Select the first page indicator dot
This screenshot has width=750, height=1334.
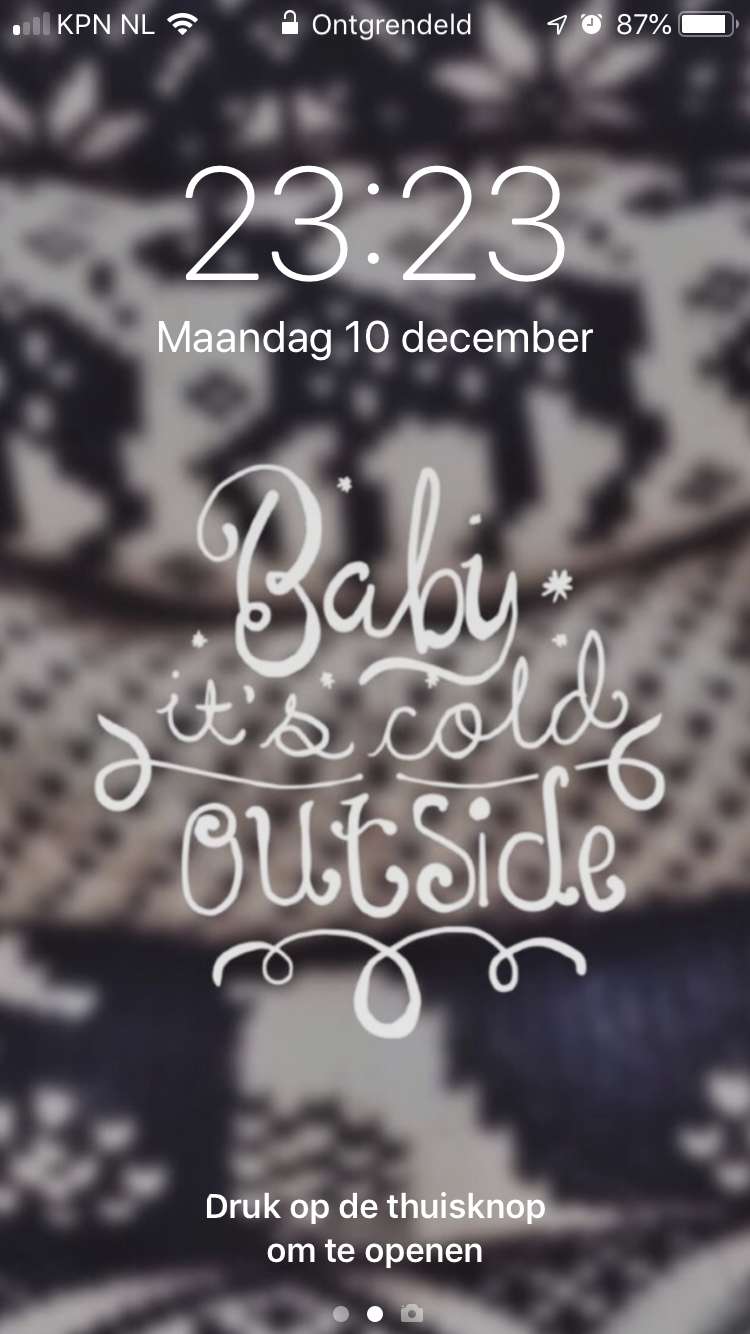click(341, 1314)
